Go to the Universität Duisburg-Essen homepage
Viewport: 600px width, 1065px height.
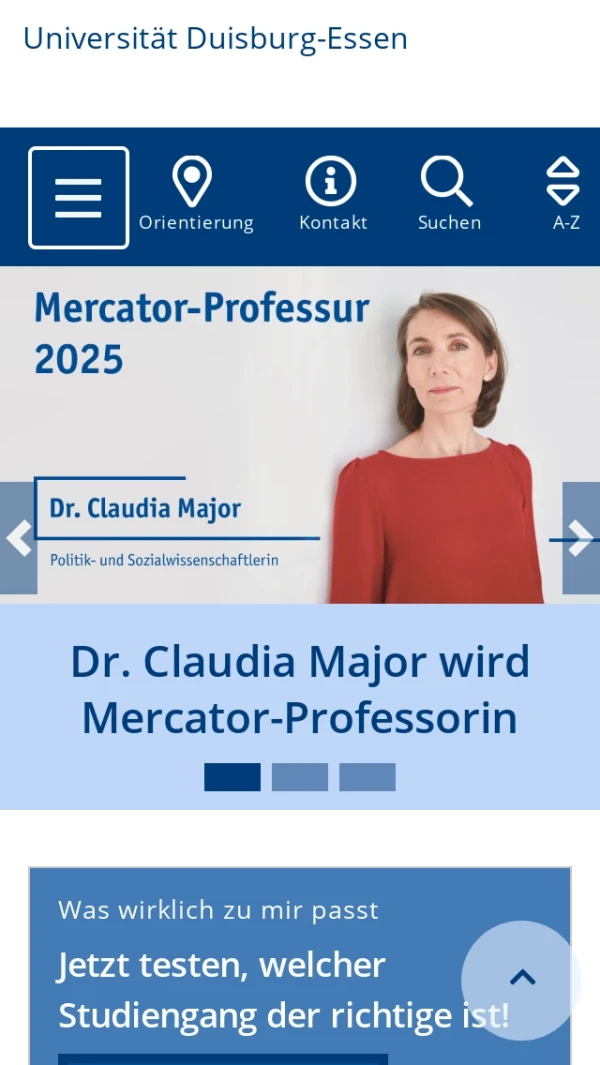pyautogui.click(x=215, y=39)
